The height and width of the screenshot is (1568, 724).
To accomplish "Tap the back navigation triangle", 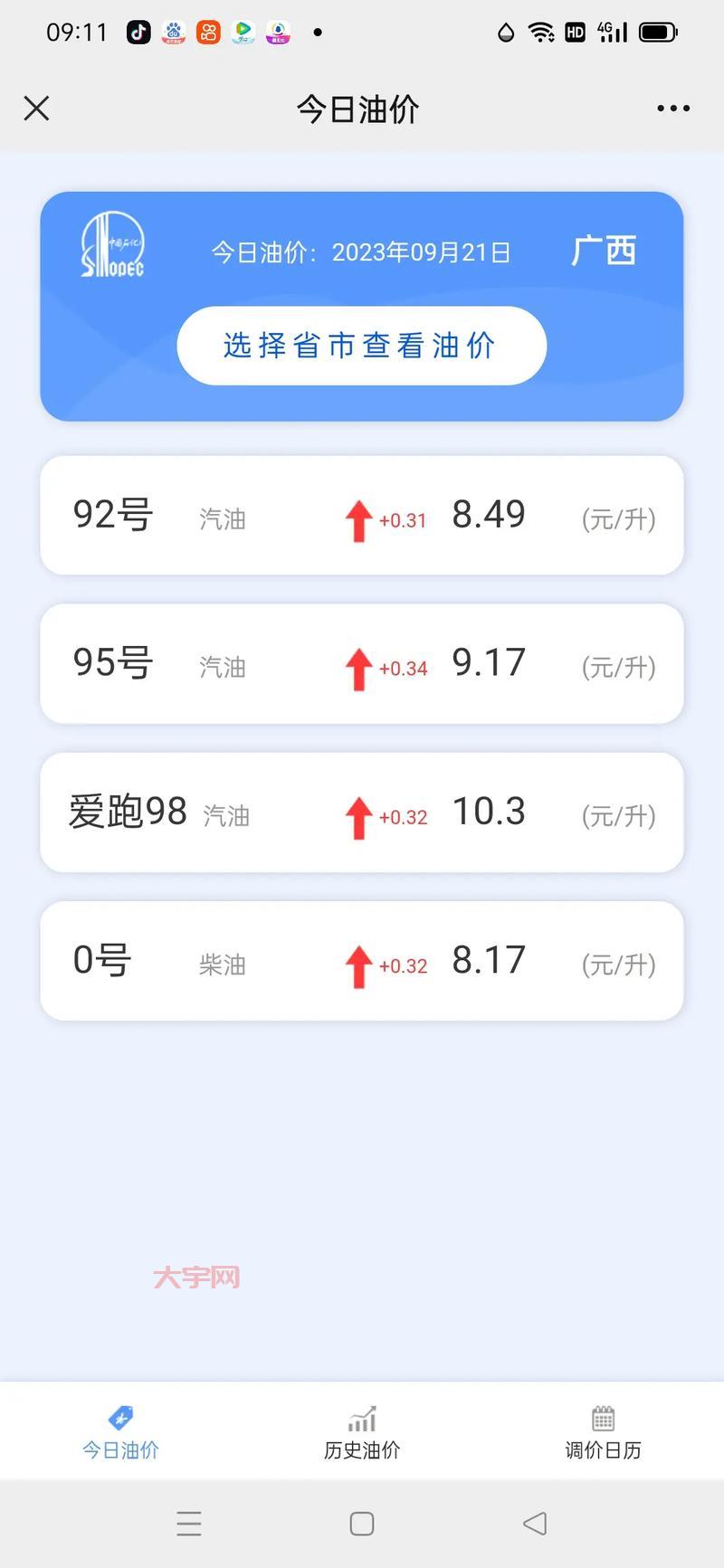I will tap(534, 1524).
